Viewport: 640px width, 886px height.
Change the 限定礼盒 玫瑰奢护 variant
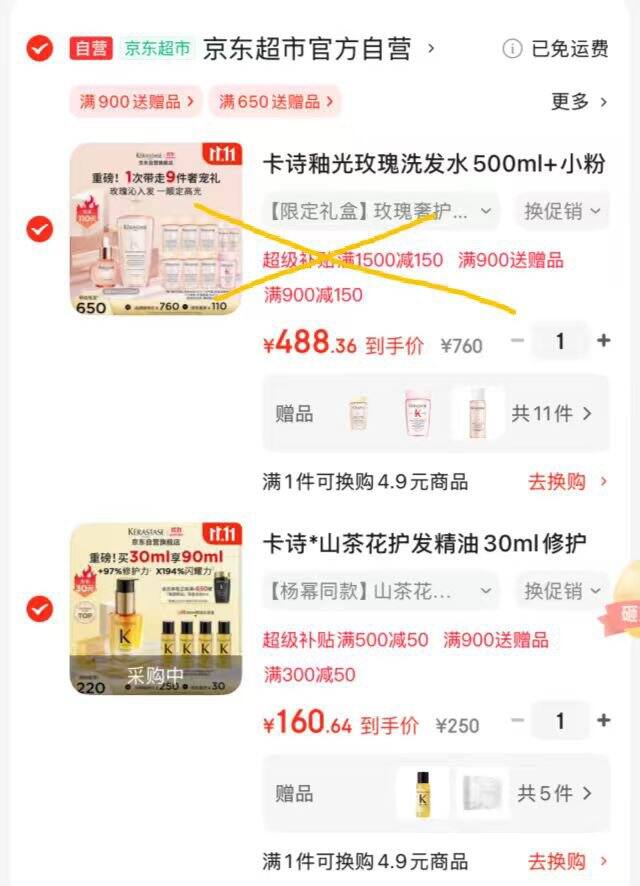pos(380,212)
